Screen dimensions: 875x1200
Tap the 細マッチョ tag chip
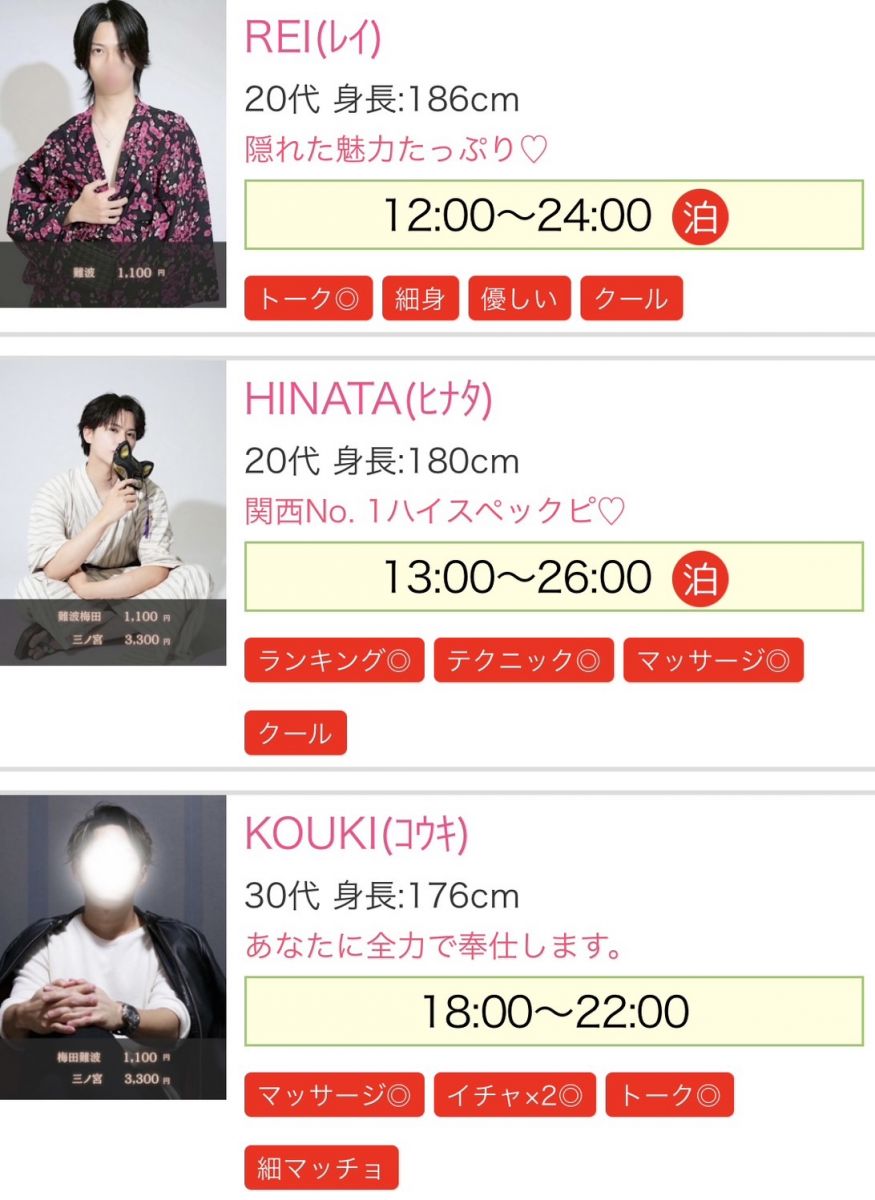pos(321,1168)
